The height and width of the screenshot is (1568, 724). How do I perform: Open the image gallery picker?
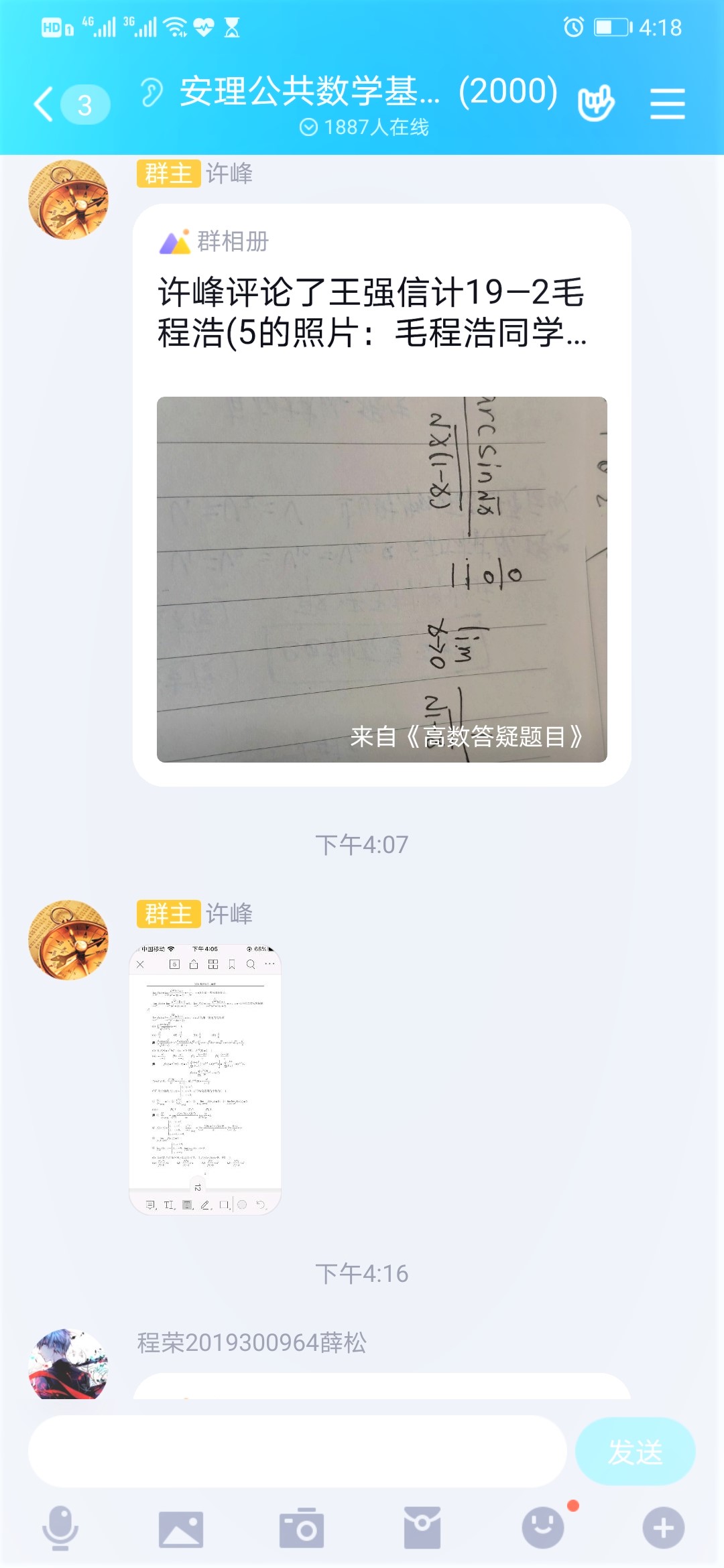pyautogui.click(x=181, y=1528)
